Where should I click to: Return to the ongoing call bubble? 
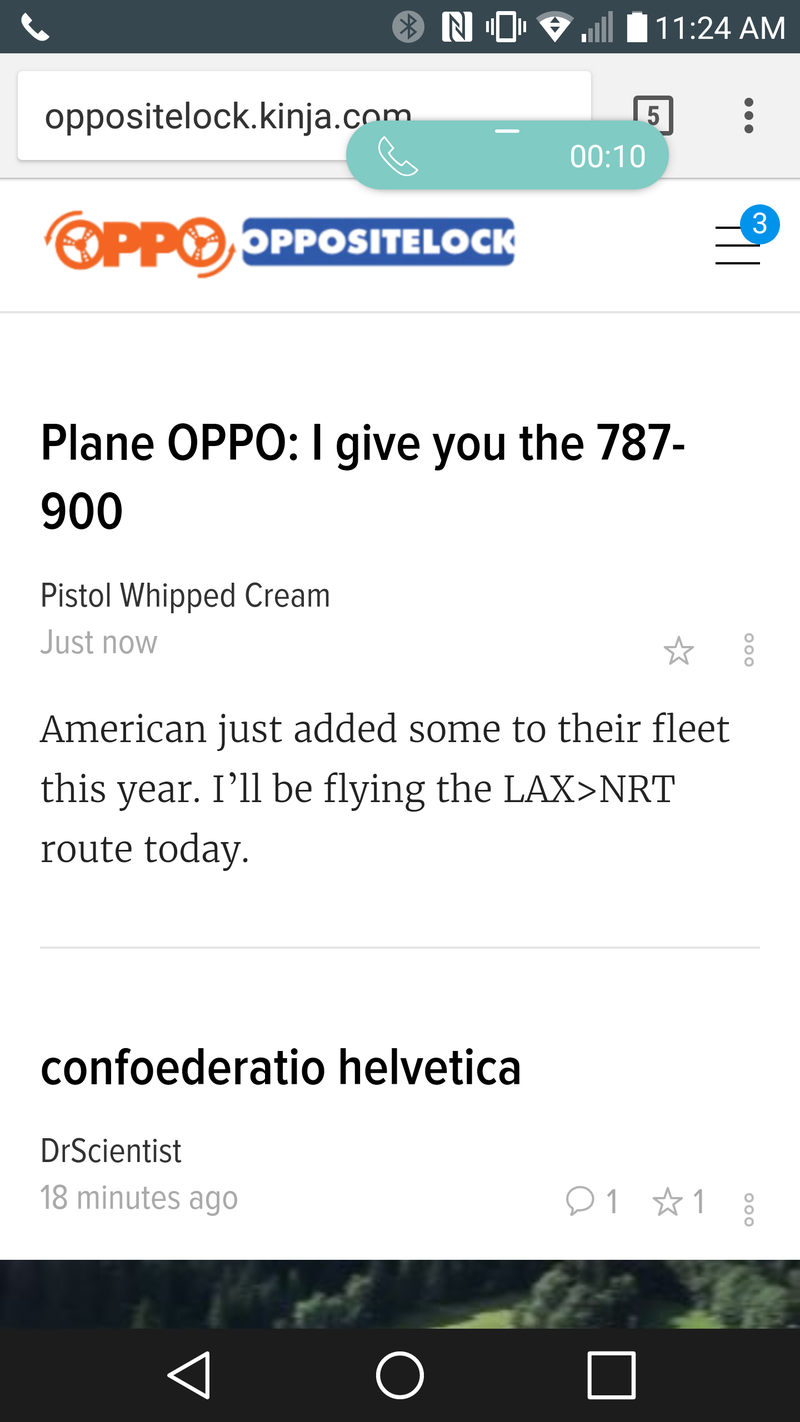click(x=507, y=155)
